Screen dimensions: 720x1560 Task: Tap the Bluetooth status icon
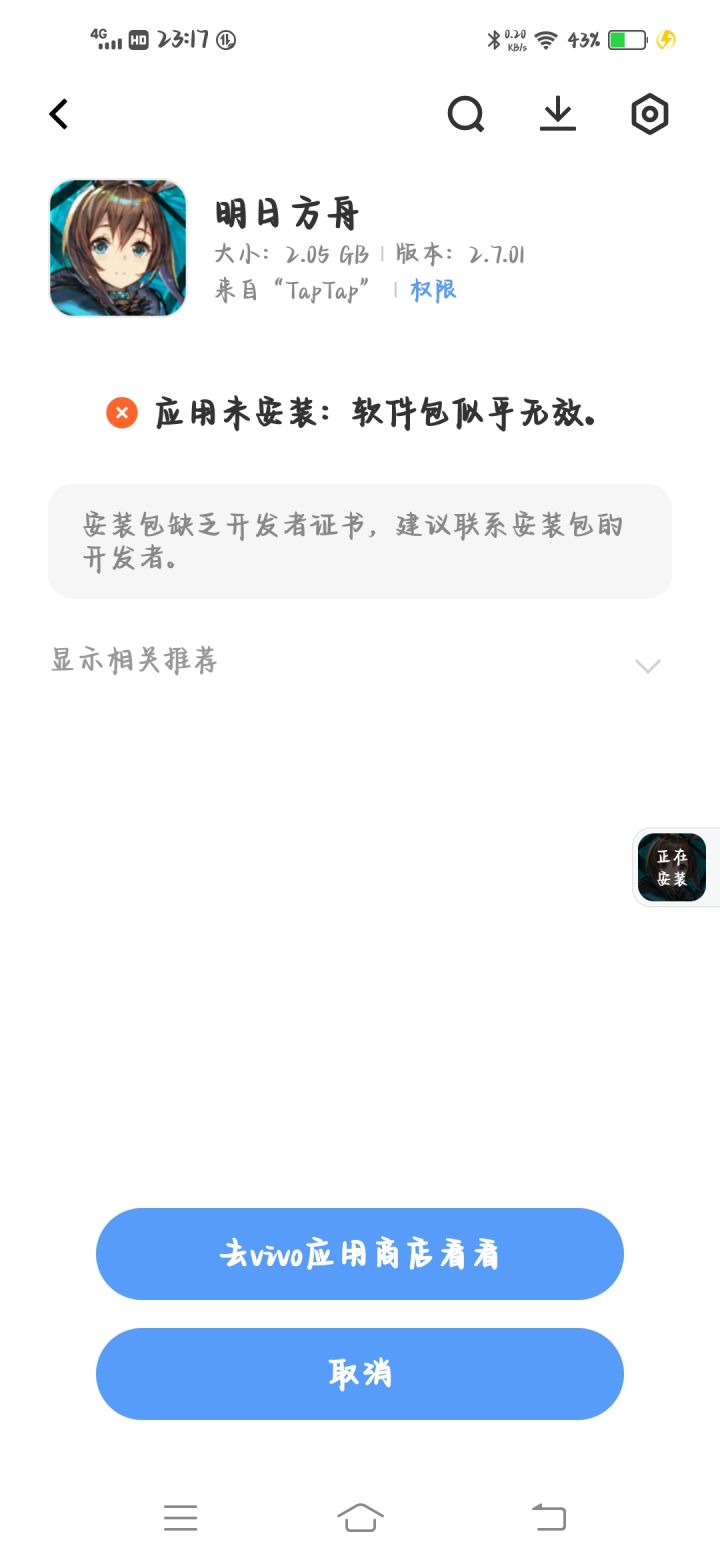[x=491, y=40]
